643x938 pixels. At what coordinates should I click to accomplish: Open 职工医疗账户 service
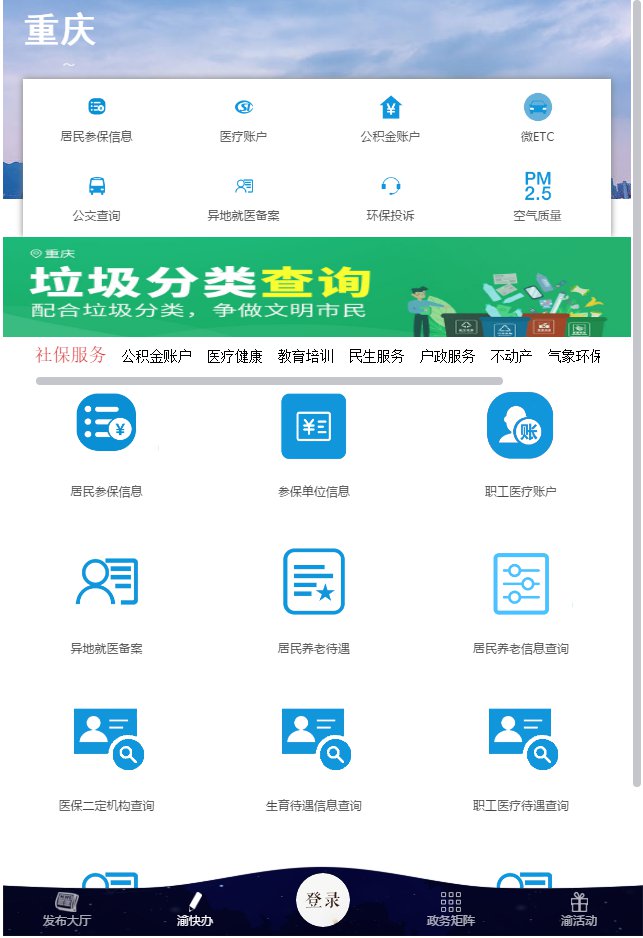[x=520, y=440]
